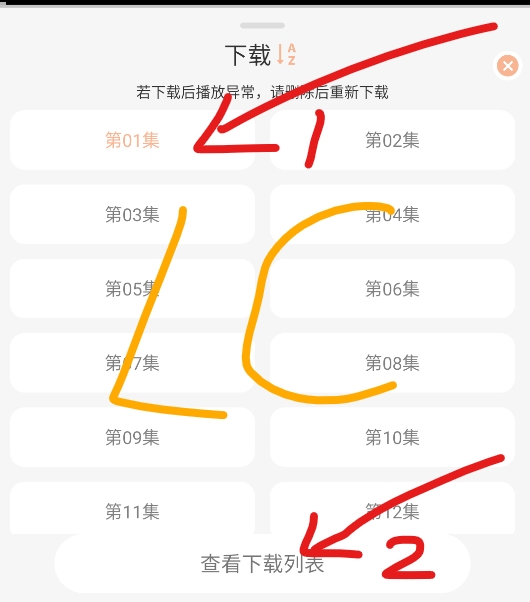Screen dimensions: 530x602
Task: Close the download panel
Action: click(x=507, y=66)
